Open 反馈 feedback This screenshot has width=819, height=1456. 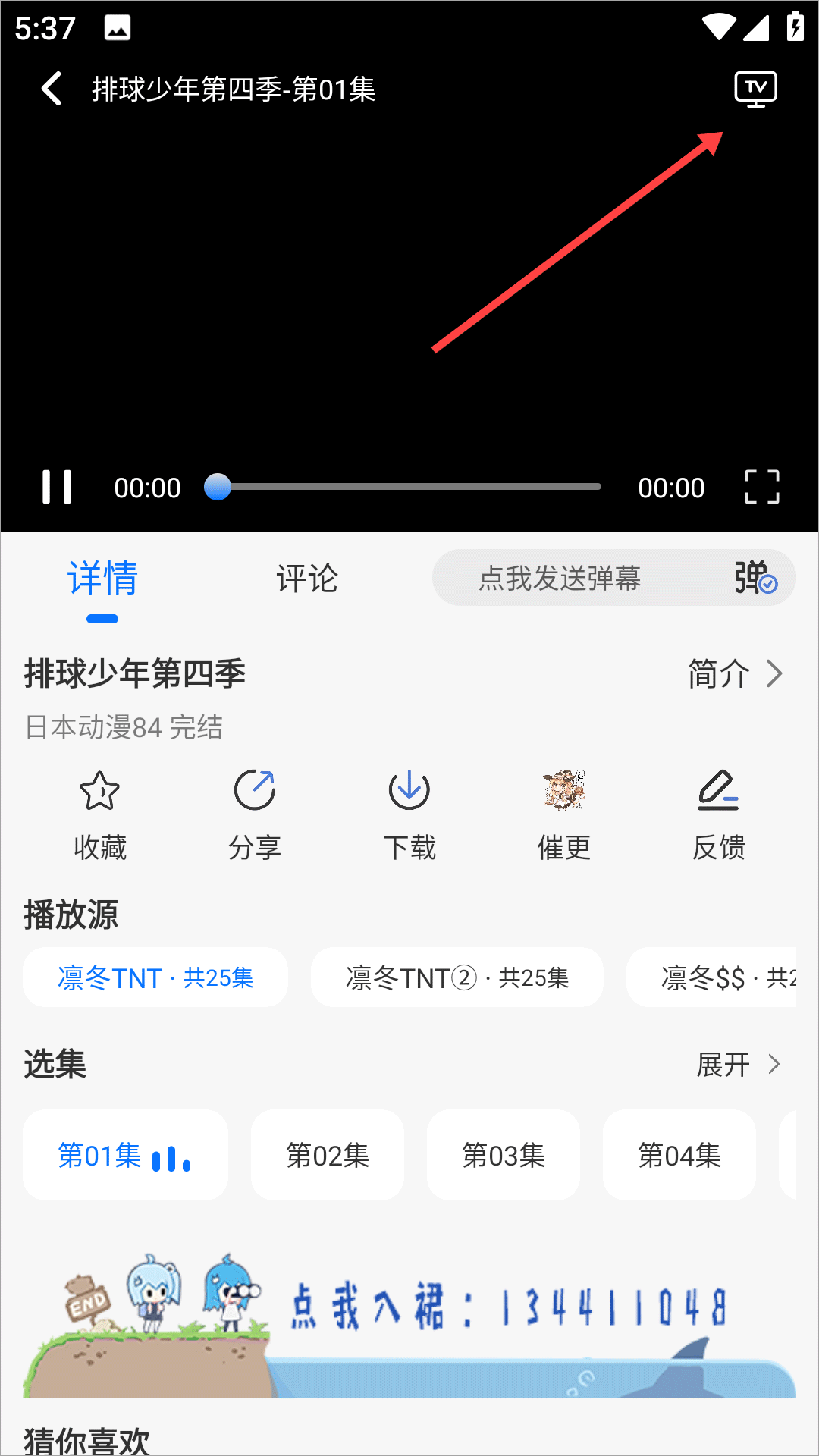point(719,815)
